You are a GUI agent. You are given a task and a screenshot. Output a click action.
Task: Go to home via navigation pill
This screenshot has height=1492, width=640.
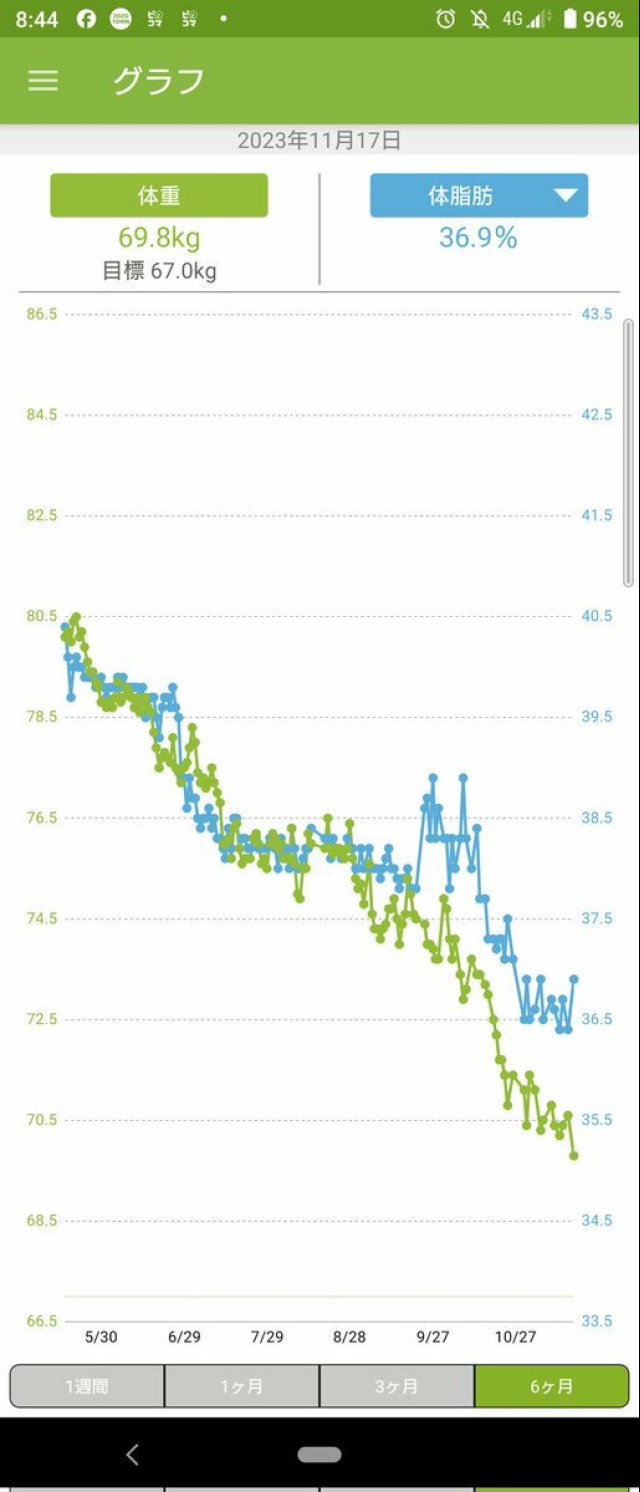click(319, 1454)
